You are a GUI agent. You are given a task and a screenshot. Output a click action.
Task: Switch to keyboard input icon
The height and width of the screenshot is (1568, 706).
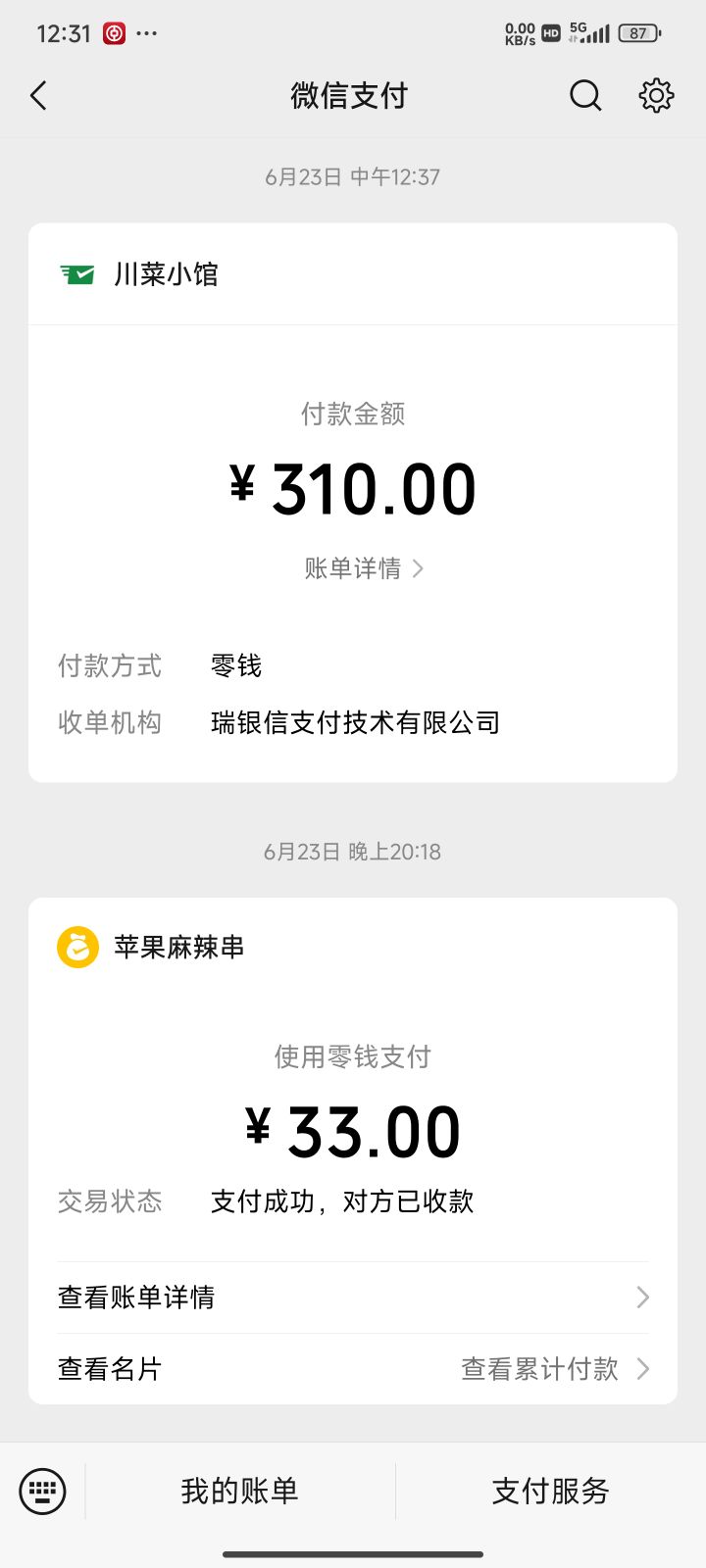coord(42,1492)
